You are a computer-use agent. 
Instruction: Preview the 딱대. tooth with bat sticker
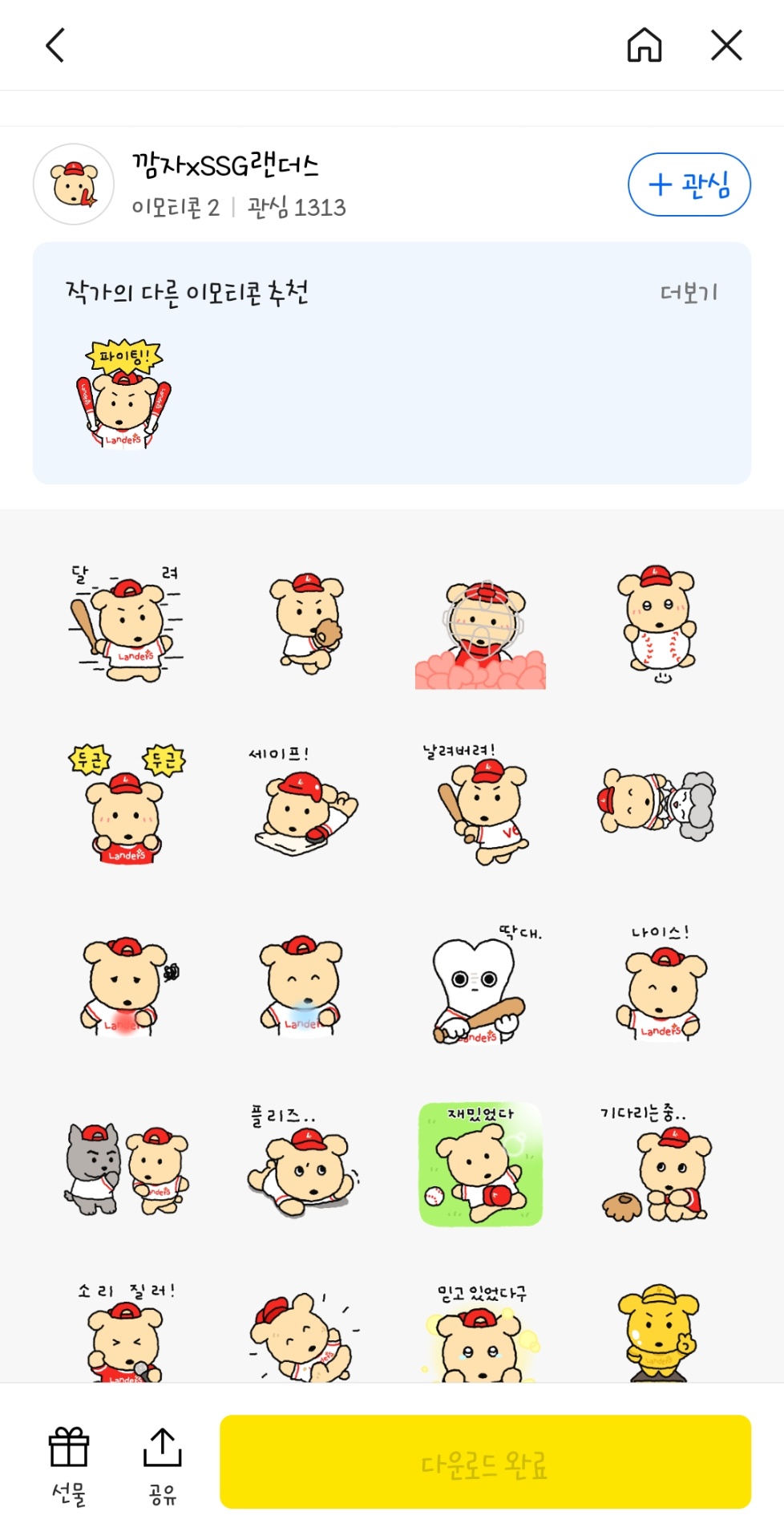481,985
